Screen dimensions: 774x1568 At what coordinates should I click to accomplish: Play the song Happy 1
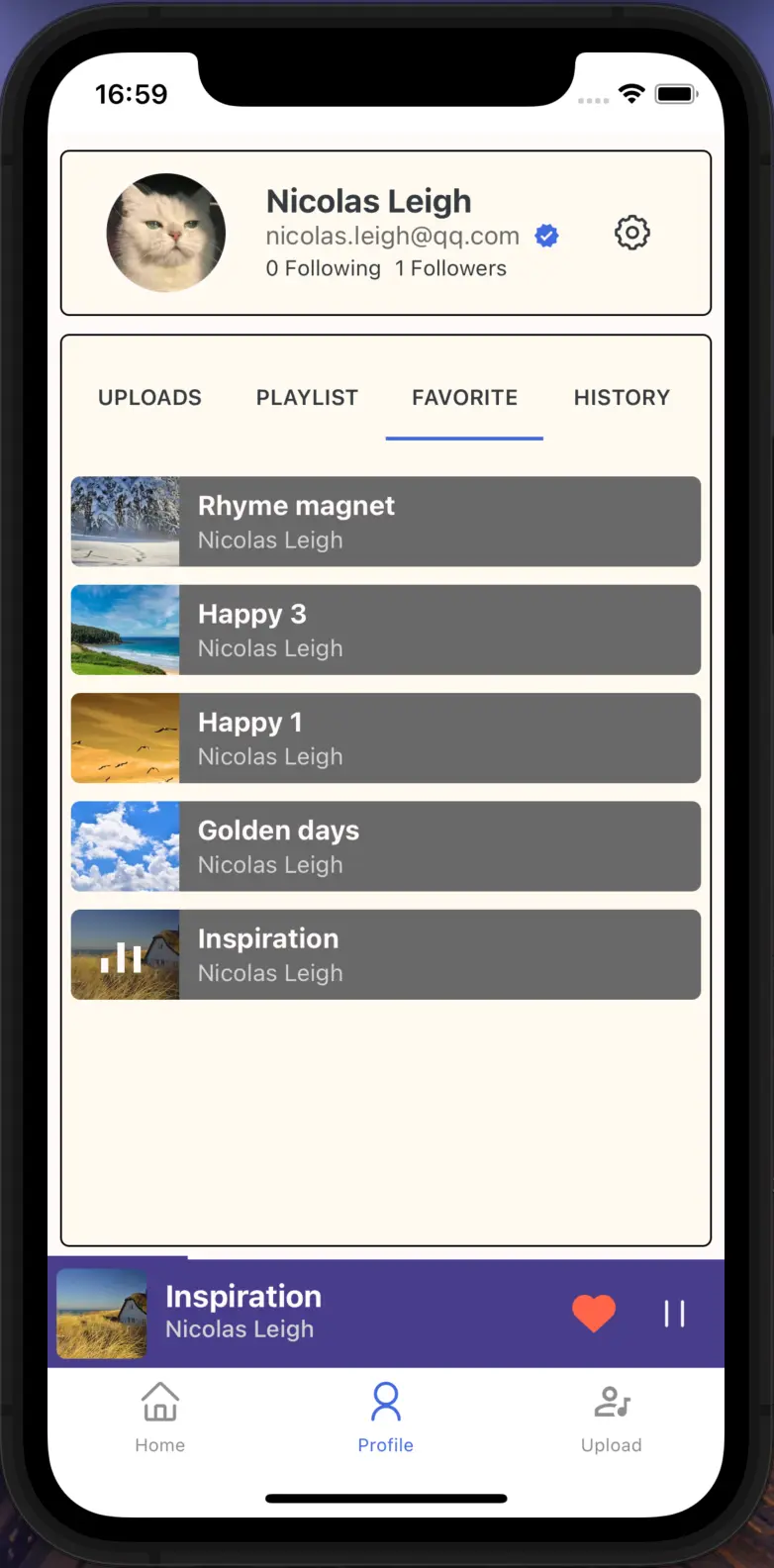pos(386,737)
